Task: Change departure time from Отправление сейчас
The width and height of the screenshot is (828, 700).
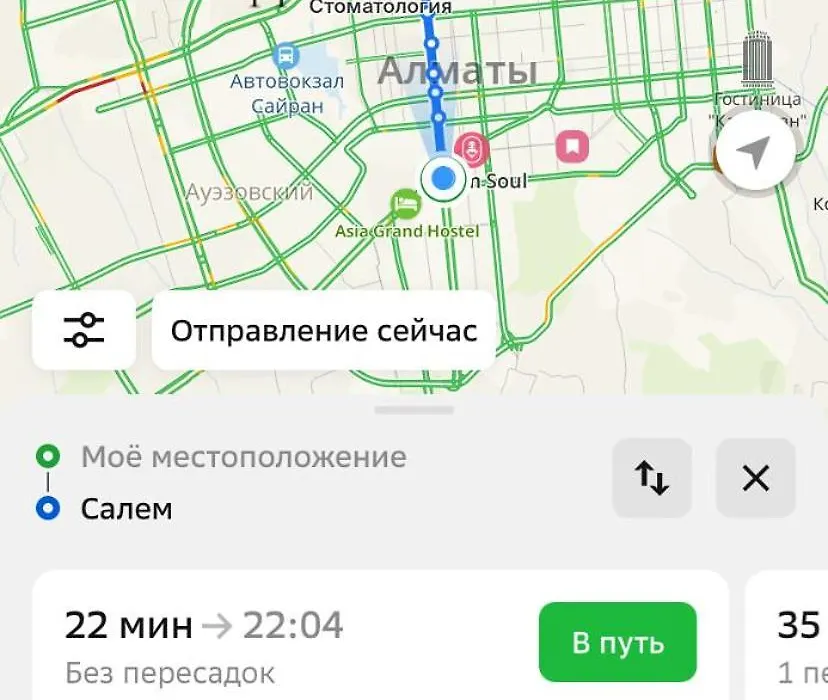Action: [x=323, y=331]
